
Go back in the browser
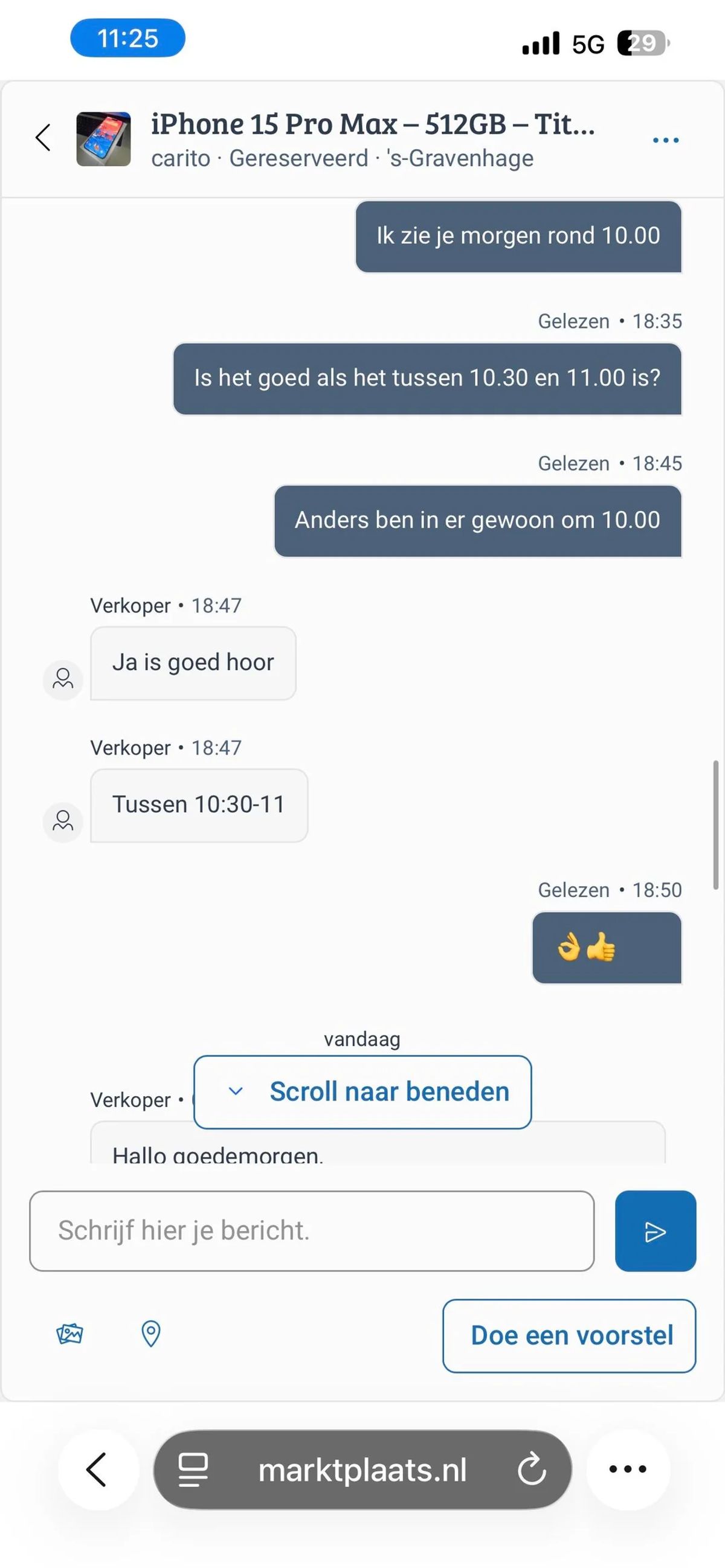pos(97,1470)
